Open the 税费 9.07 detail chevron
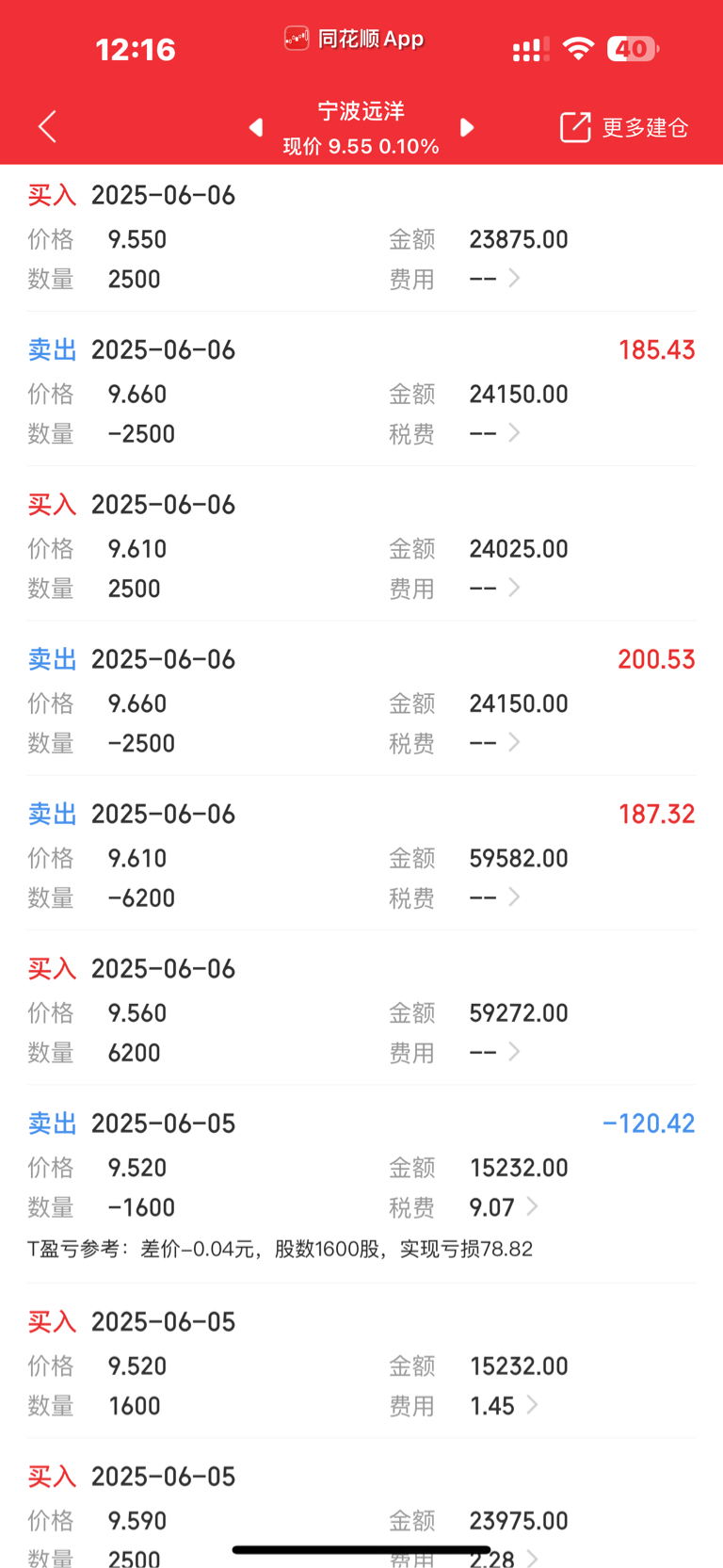 [533, 1206]
